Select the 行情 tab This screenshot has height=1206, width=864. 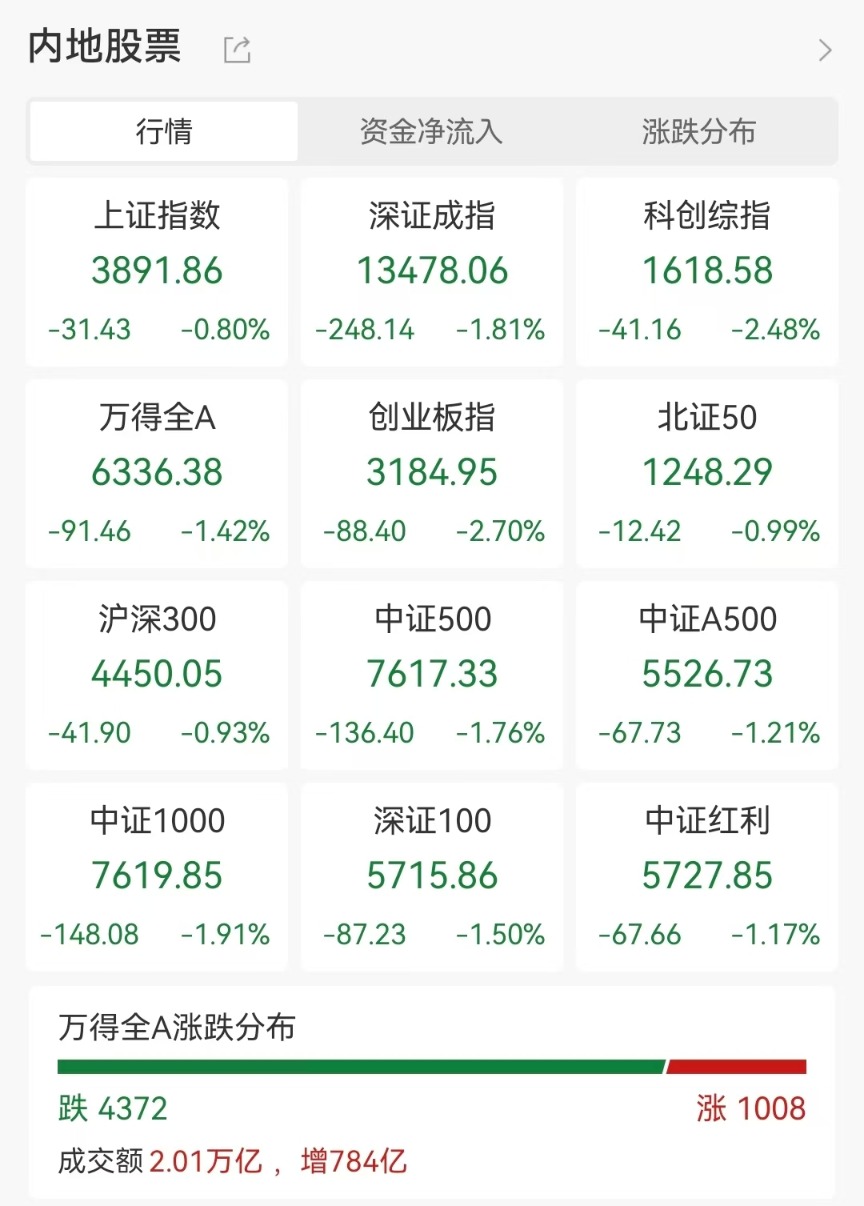coord(164,131)
